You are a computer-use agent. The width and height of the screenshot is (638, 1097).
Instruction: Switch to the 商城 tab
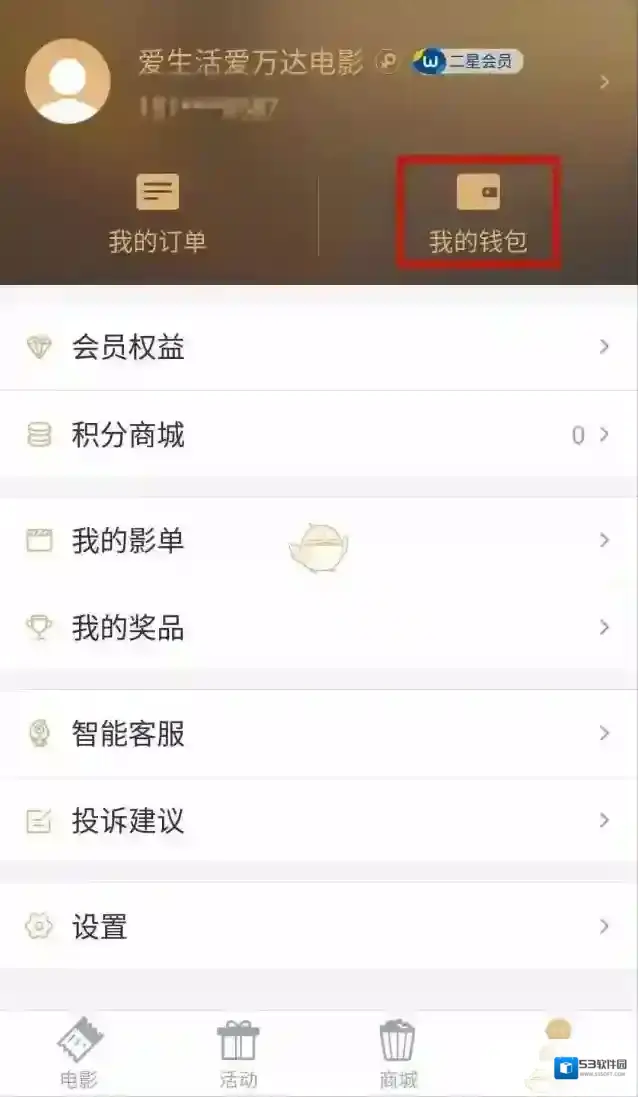tap(398, 1055)
